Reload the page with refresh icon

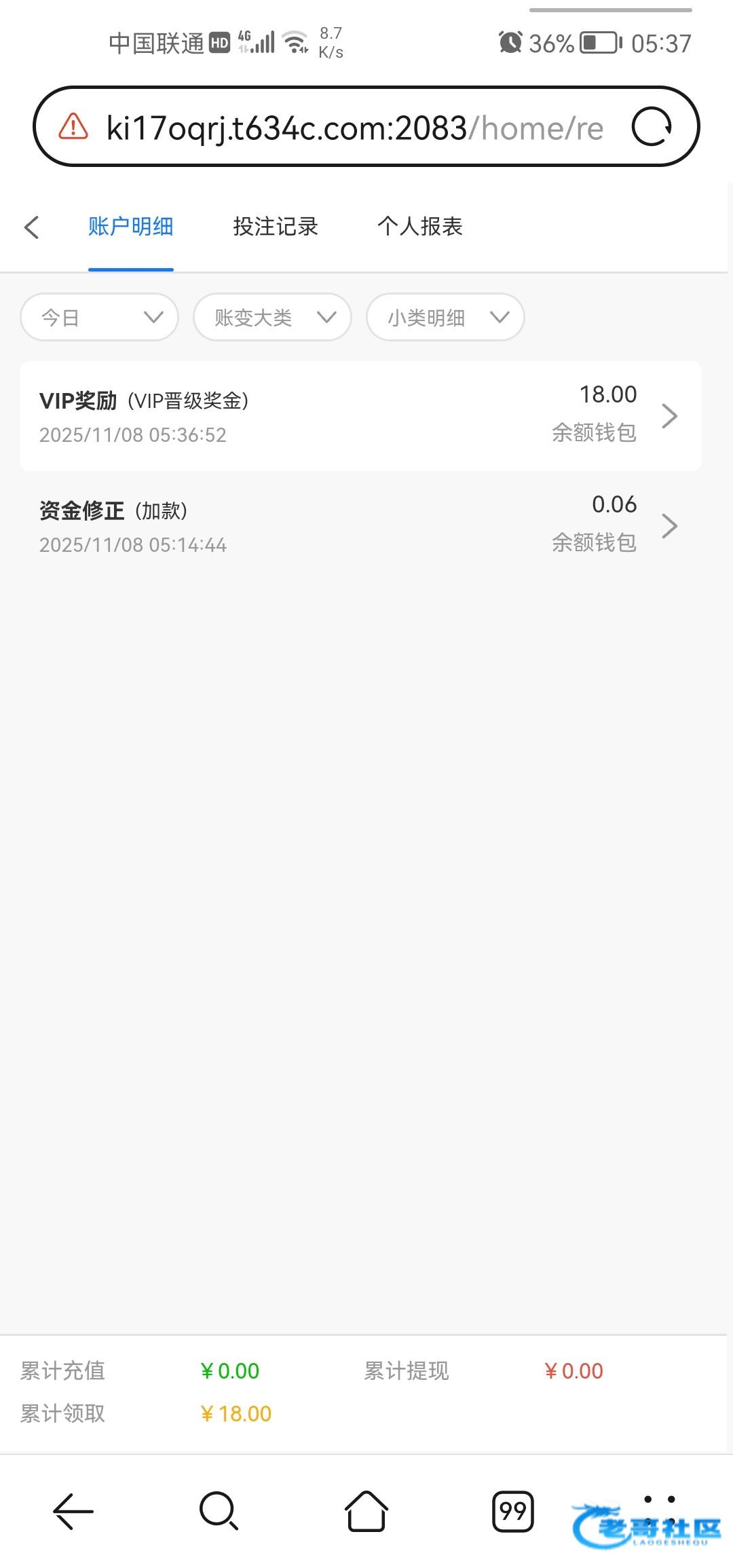(652, 127)
